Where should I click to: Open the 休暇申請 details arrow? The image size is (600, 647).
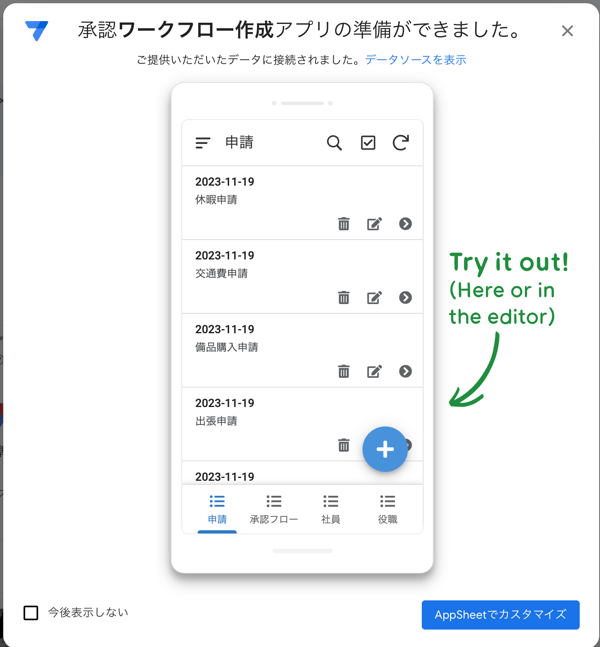(x=405, y=224)
